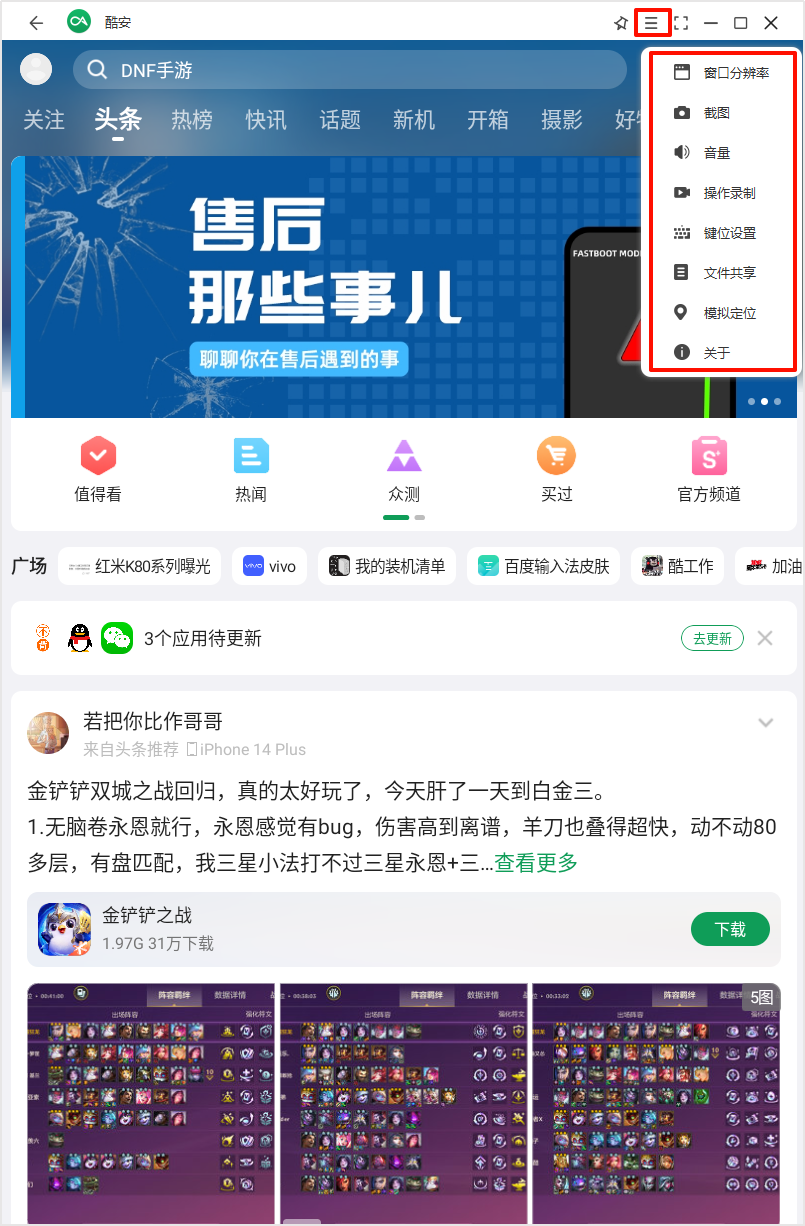Switch to the 关注 tab
The width and height of the screenshot is (805, 1226).
pos(44,120)
